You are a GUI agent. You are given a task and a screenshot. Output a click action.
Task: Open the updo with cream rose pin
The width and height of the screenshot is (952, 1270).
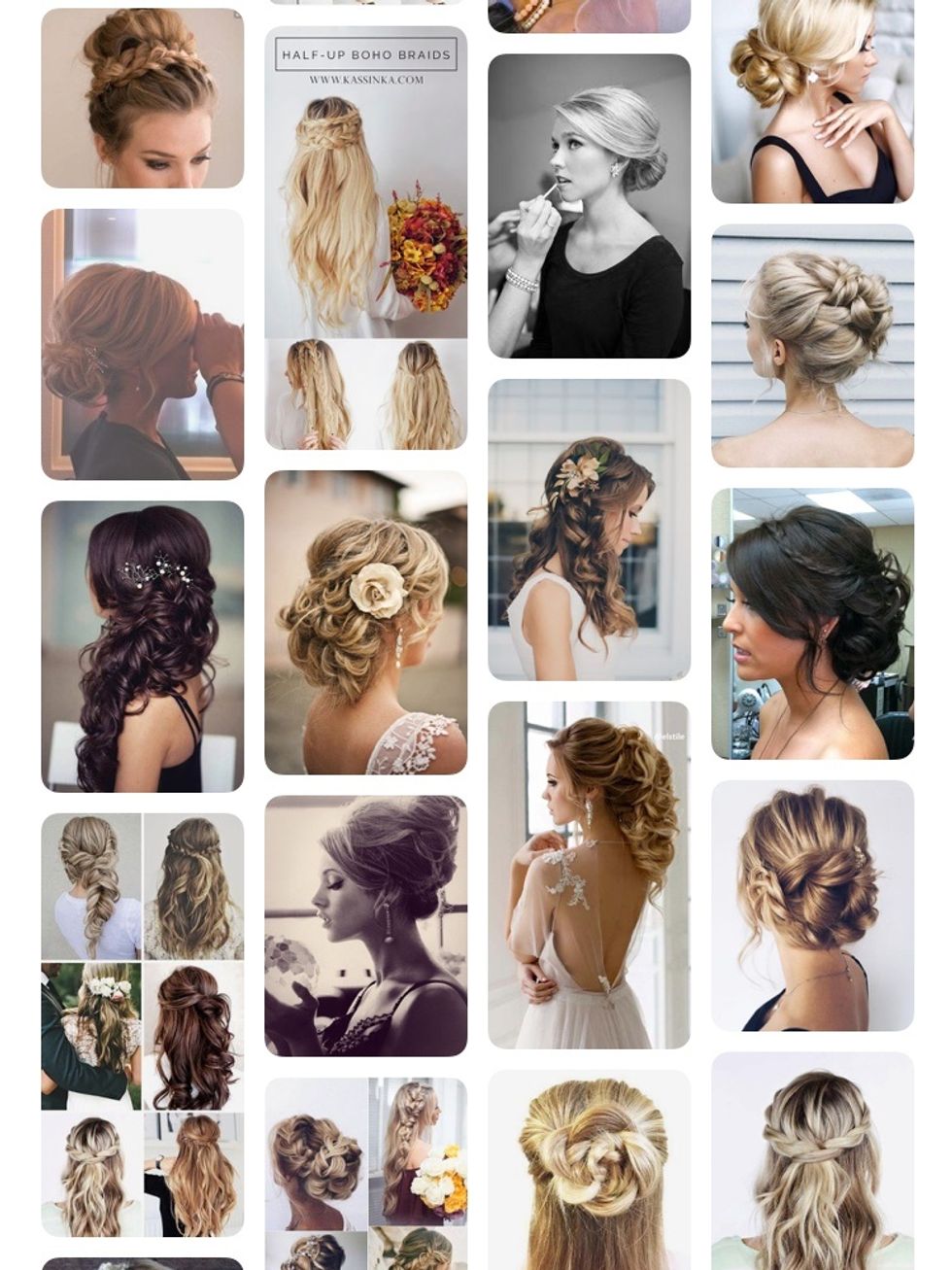tap(365, 623)
